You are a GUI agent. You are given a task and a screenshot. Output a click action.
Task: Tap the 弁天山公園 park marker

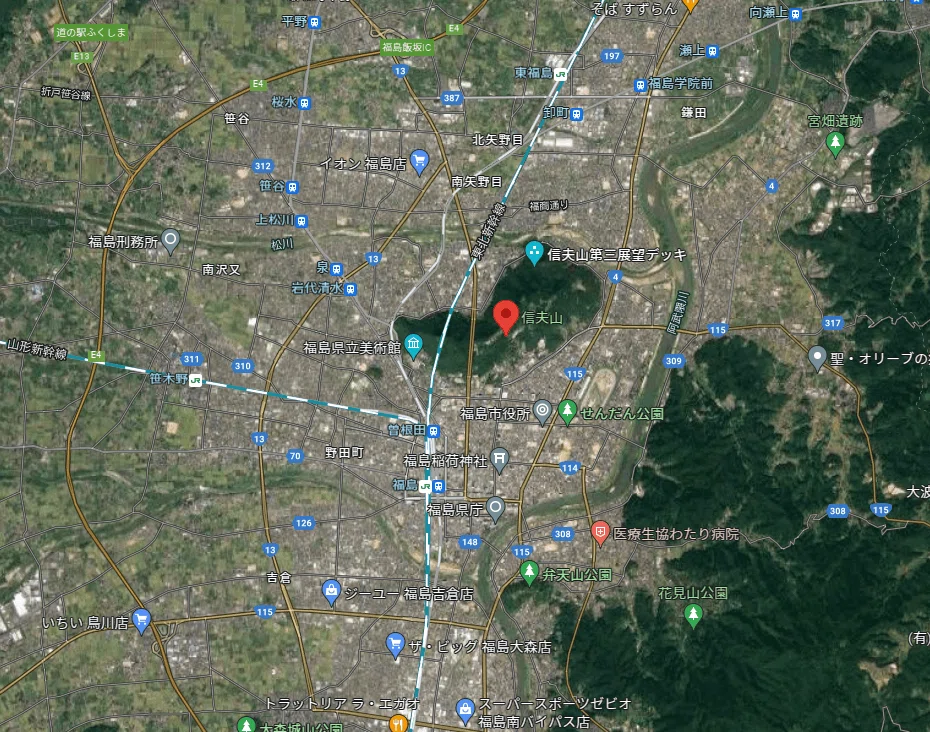(529, 573)
